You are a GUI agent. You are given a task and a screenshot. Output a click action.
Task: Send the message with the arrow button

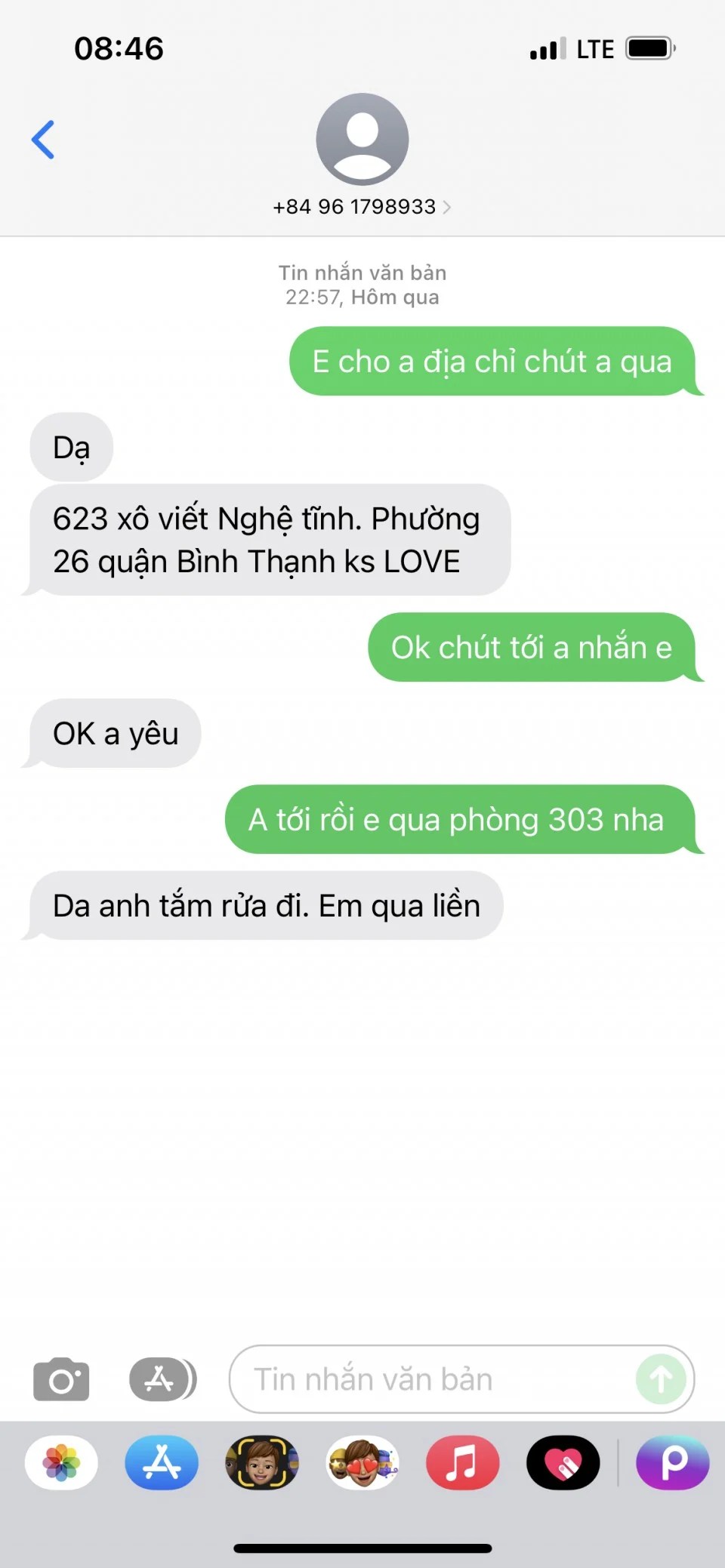pyautogui.click(x=661, y=1379)
